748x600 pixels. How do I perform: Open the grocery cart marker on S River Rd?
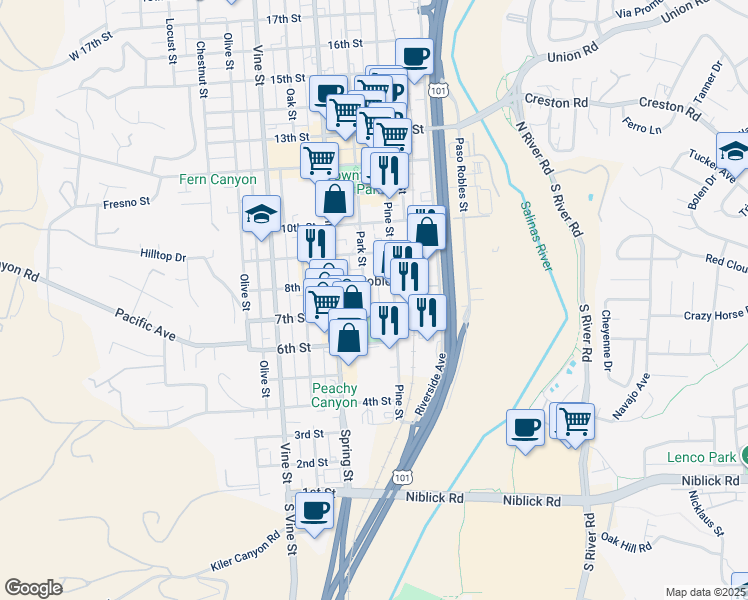[x=576, y=424]
